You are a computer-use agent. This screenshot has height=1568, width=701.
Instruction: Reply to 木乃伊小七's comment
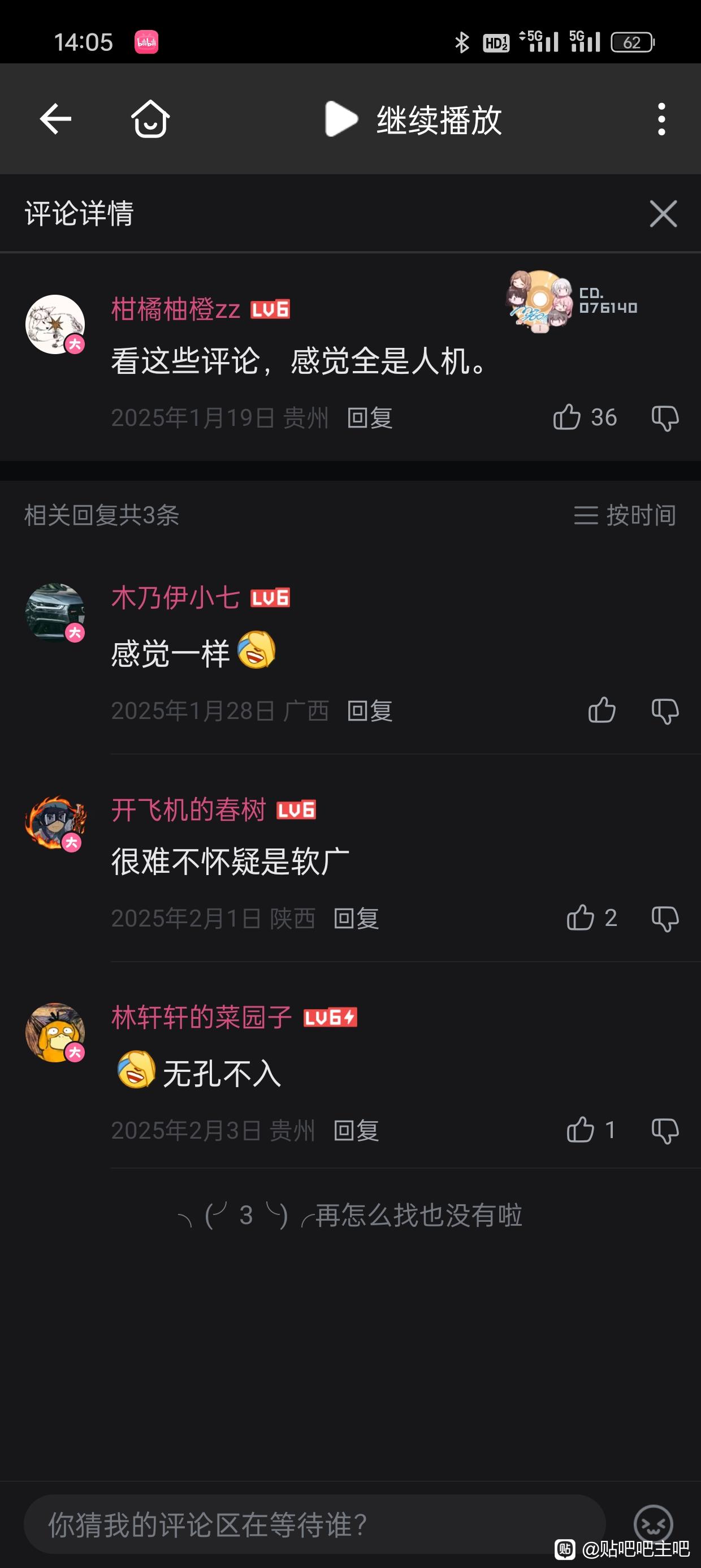point(369,711)
